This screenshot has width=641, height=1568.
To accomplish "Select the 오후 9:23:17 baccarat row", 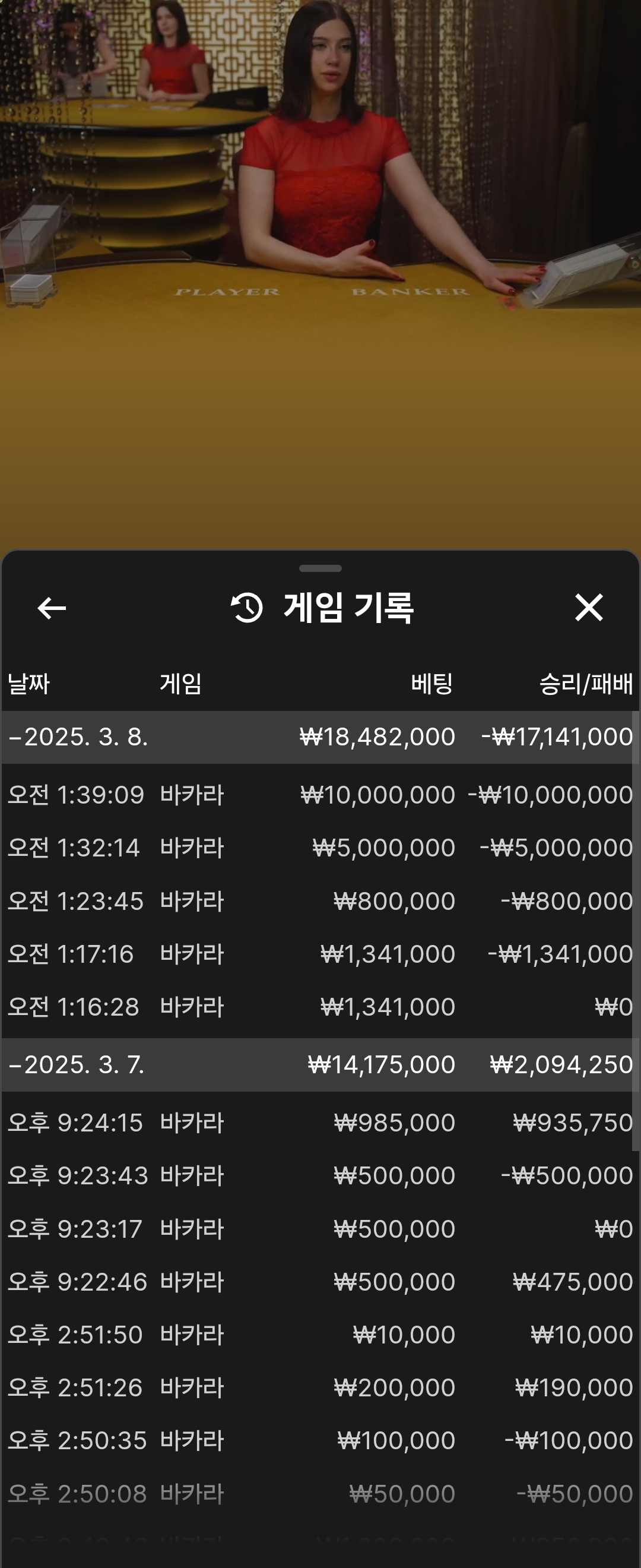I will [320, 1229].
